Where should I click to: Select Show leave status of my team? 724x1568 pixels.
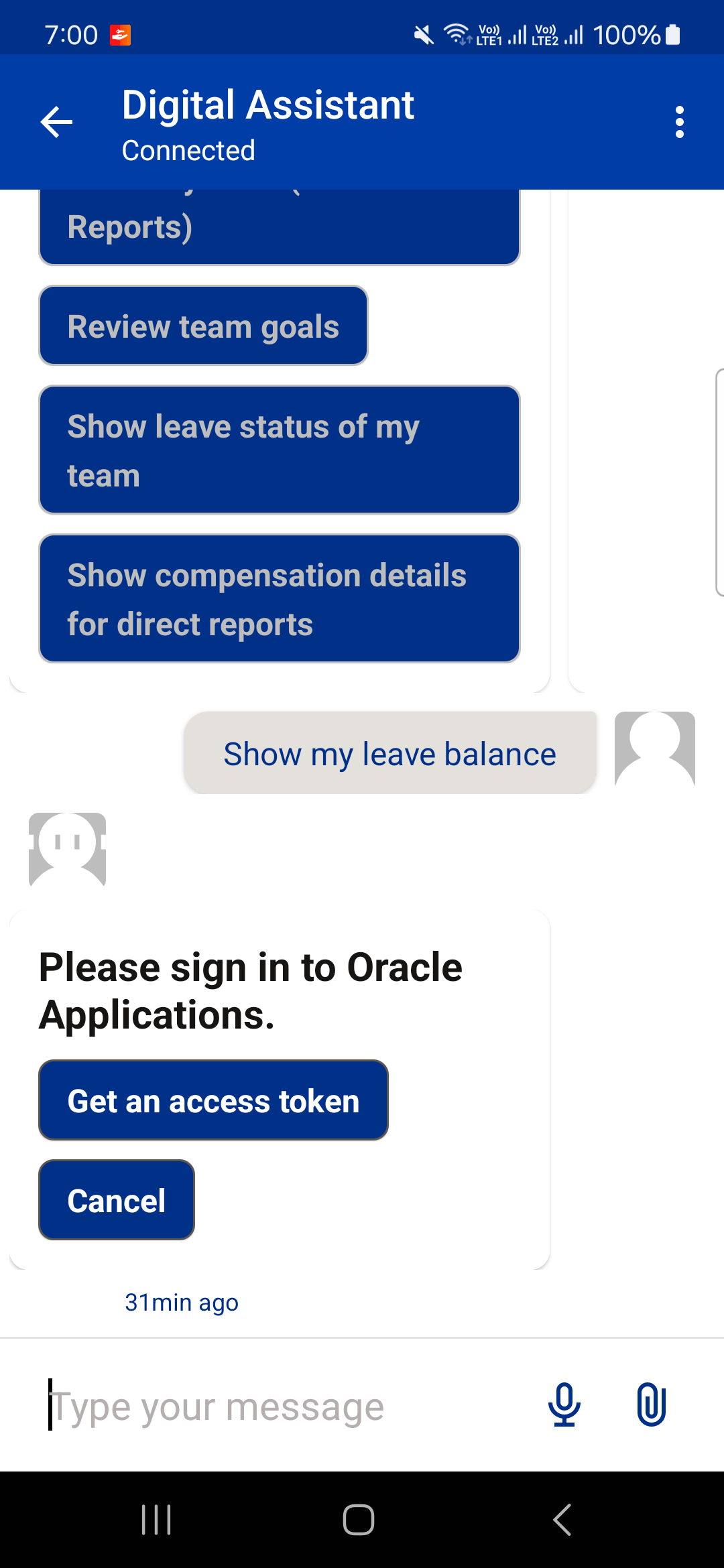pyautogui.click(x=279, y=450)
